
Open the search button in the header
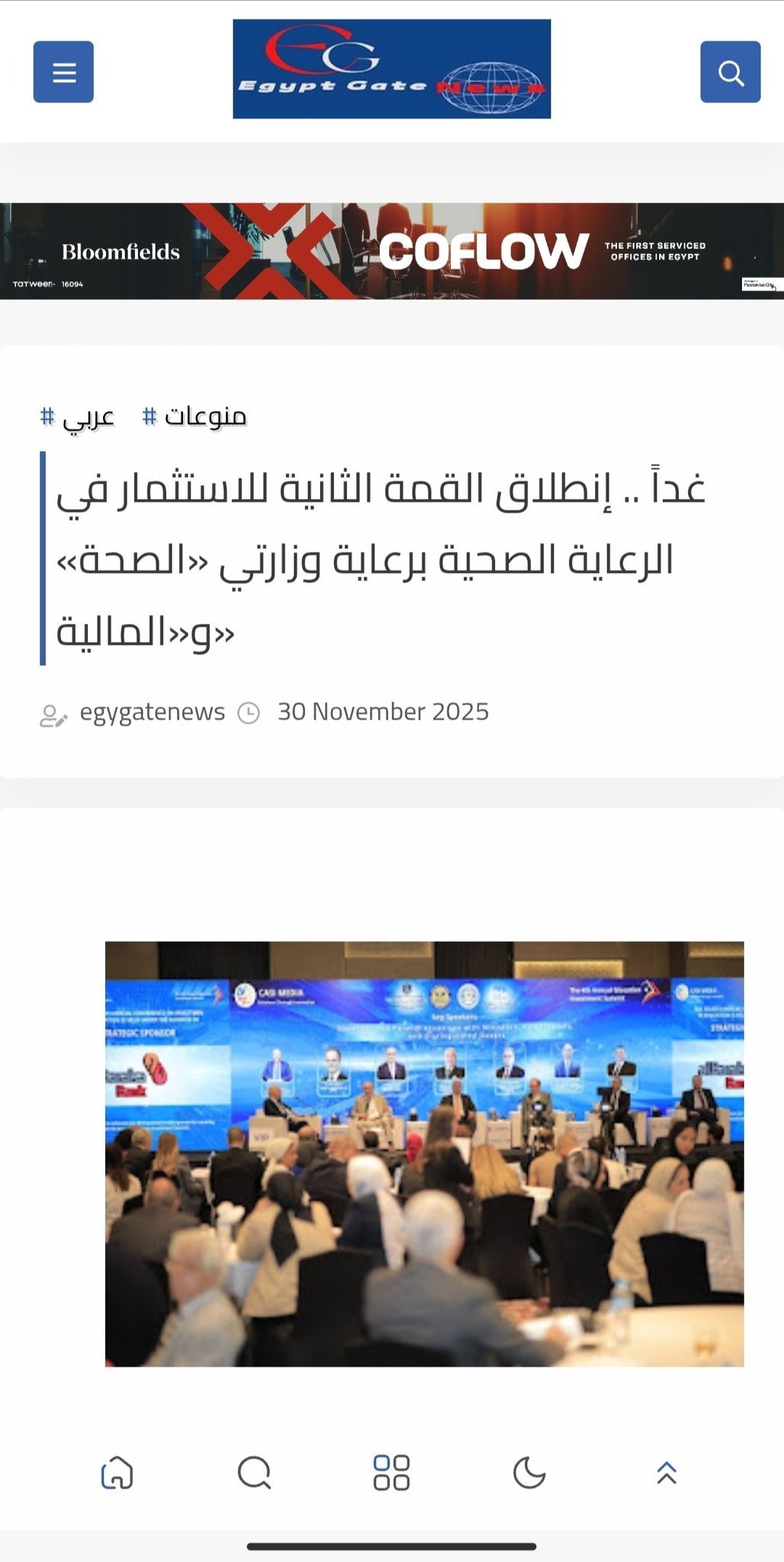(730, 72)
